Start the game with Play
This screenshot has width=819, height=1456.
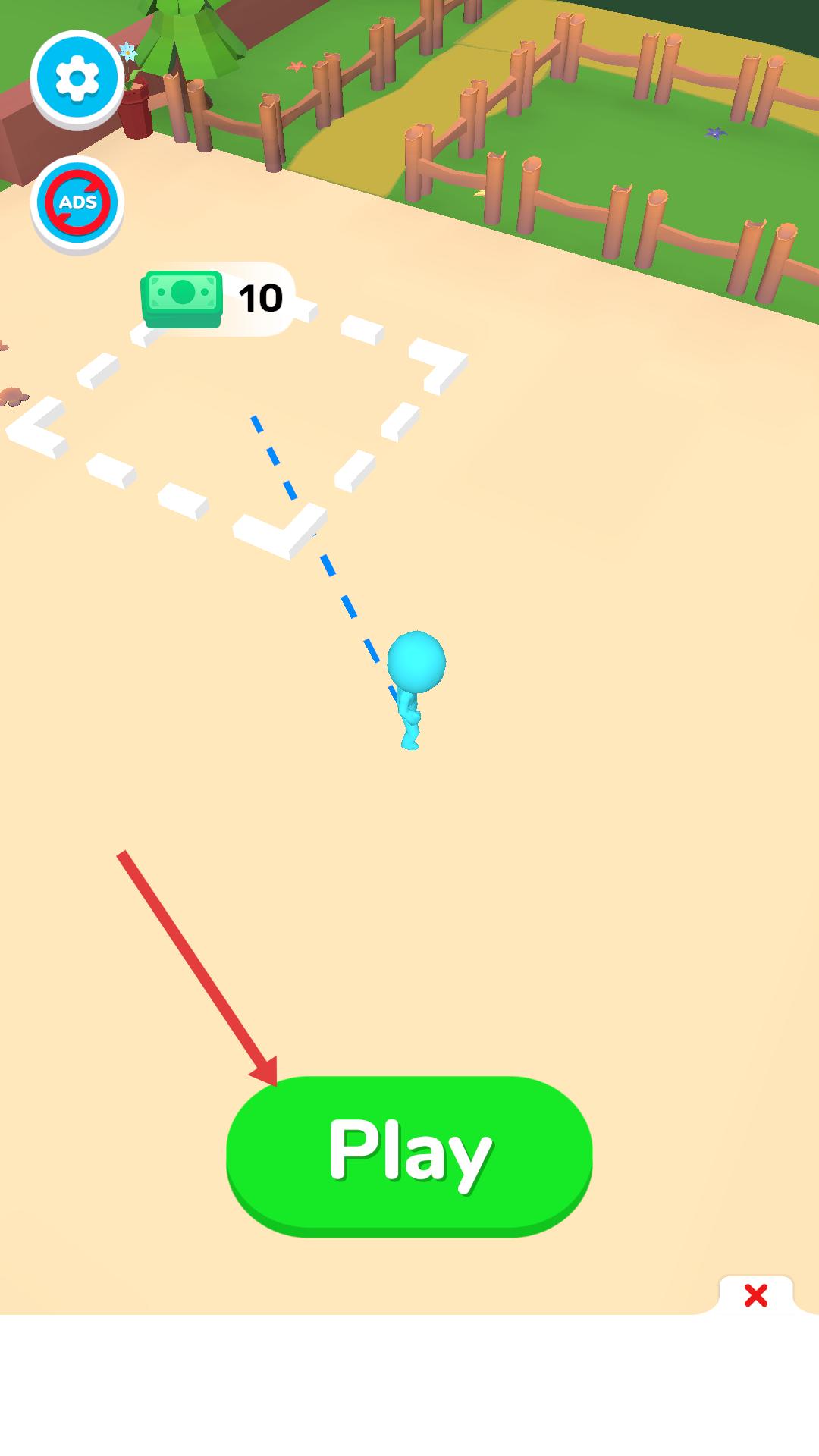click(x=409, y=1153)
